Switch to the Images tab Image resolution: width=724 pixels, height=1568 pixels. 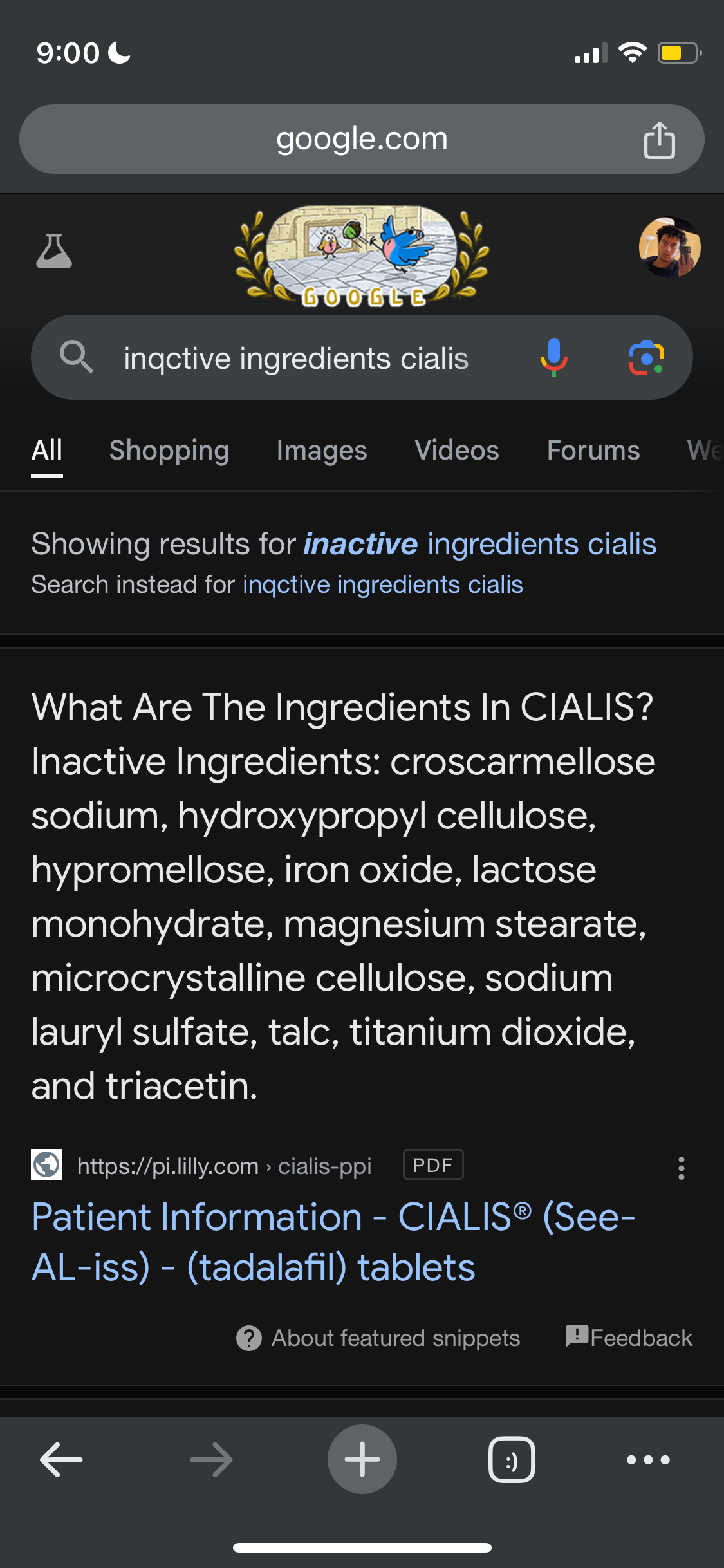321,451
